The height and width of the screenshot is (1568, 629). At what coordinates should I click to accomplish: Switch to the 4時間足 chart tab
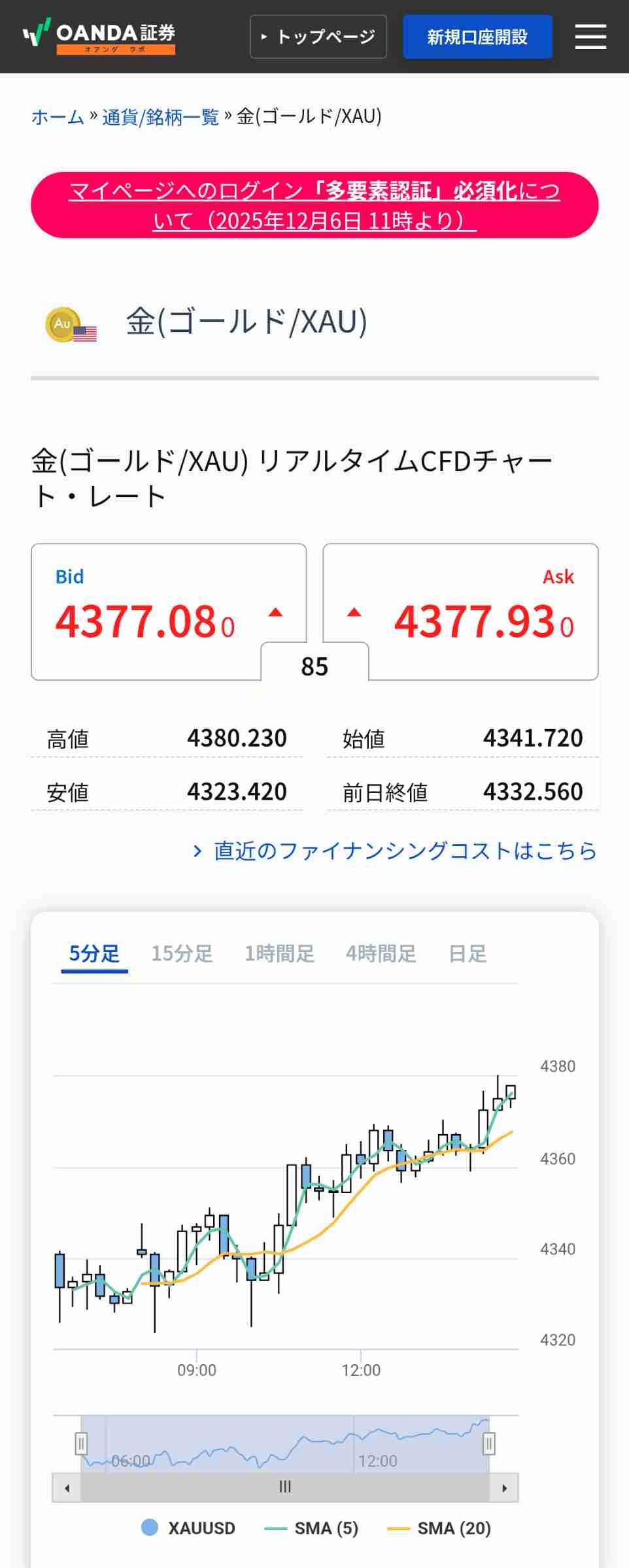[x=381, y=954]
